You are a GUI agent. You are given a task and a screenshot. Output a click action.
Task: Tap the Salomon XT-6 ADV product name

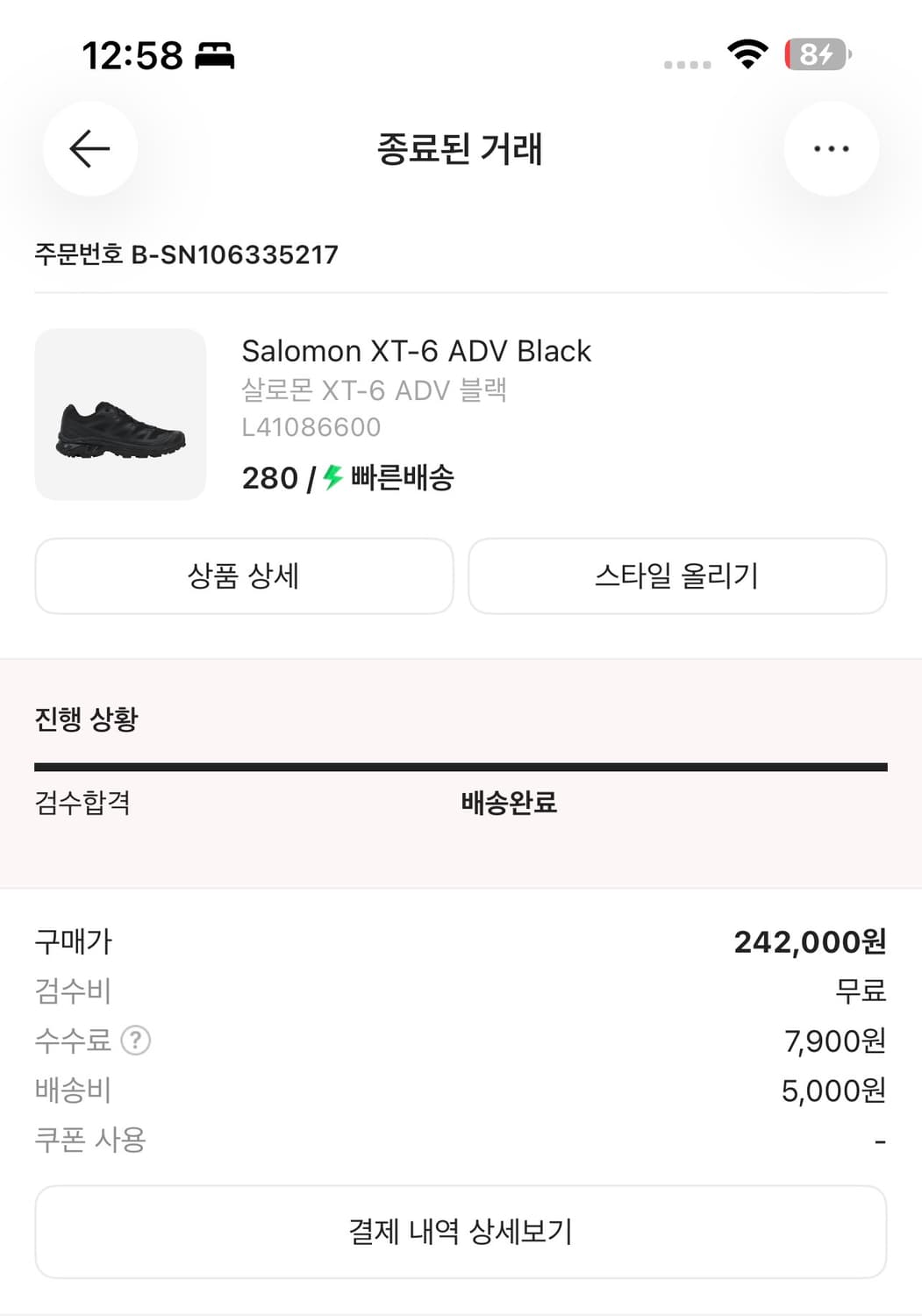[x=417, y=351]
